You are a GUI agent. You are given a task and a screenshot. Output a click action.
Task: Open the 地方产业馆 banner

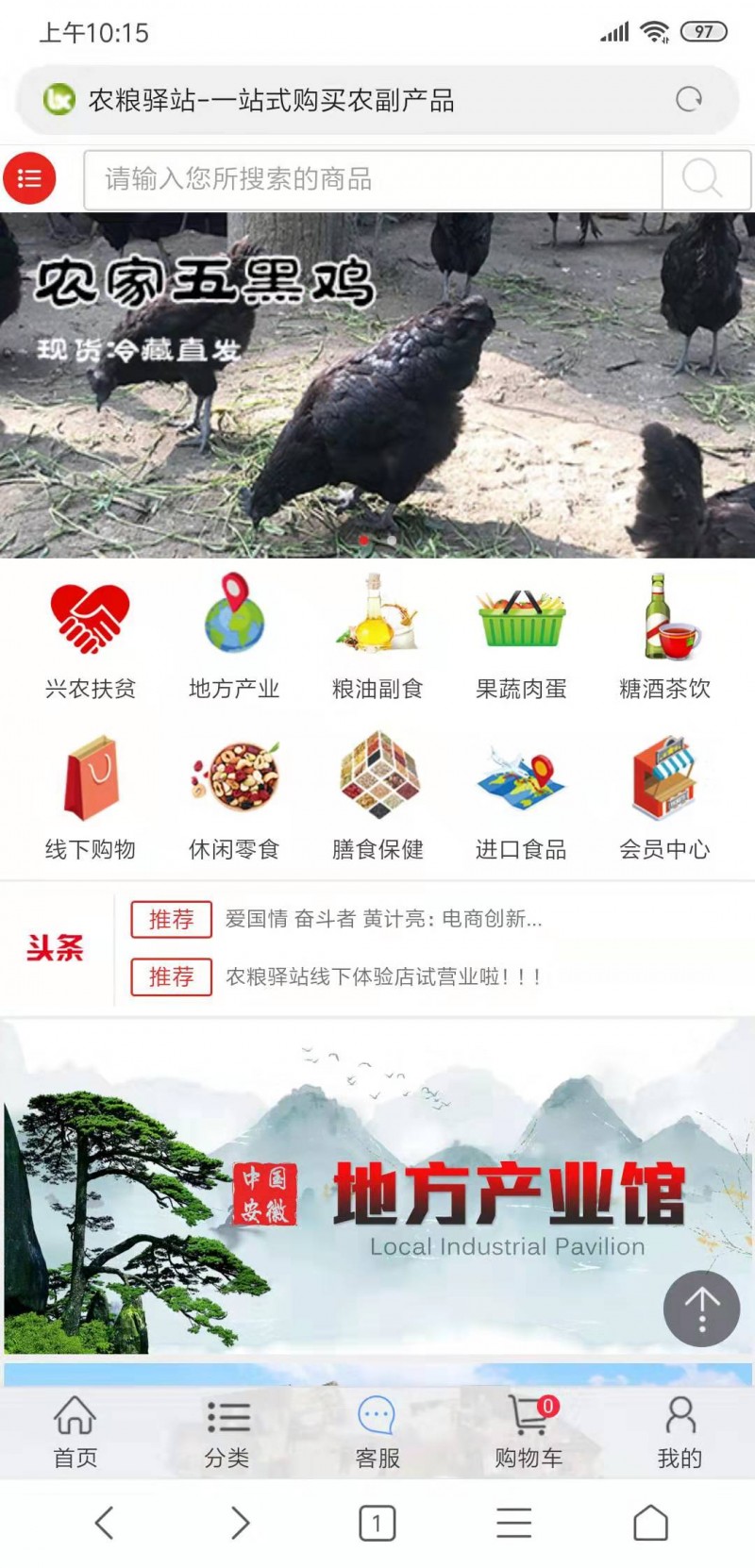pyautogui.click(x=377, y=1187)
